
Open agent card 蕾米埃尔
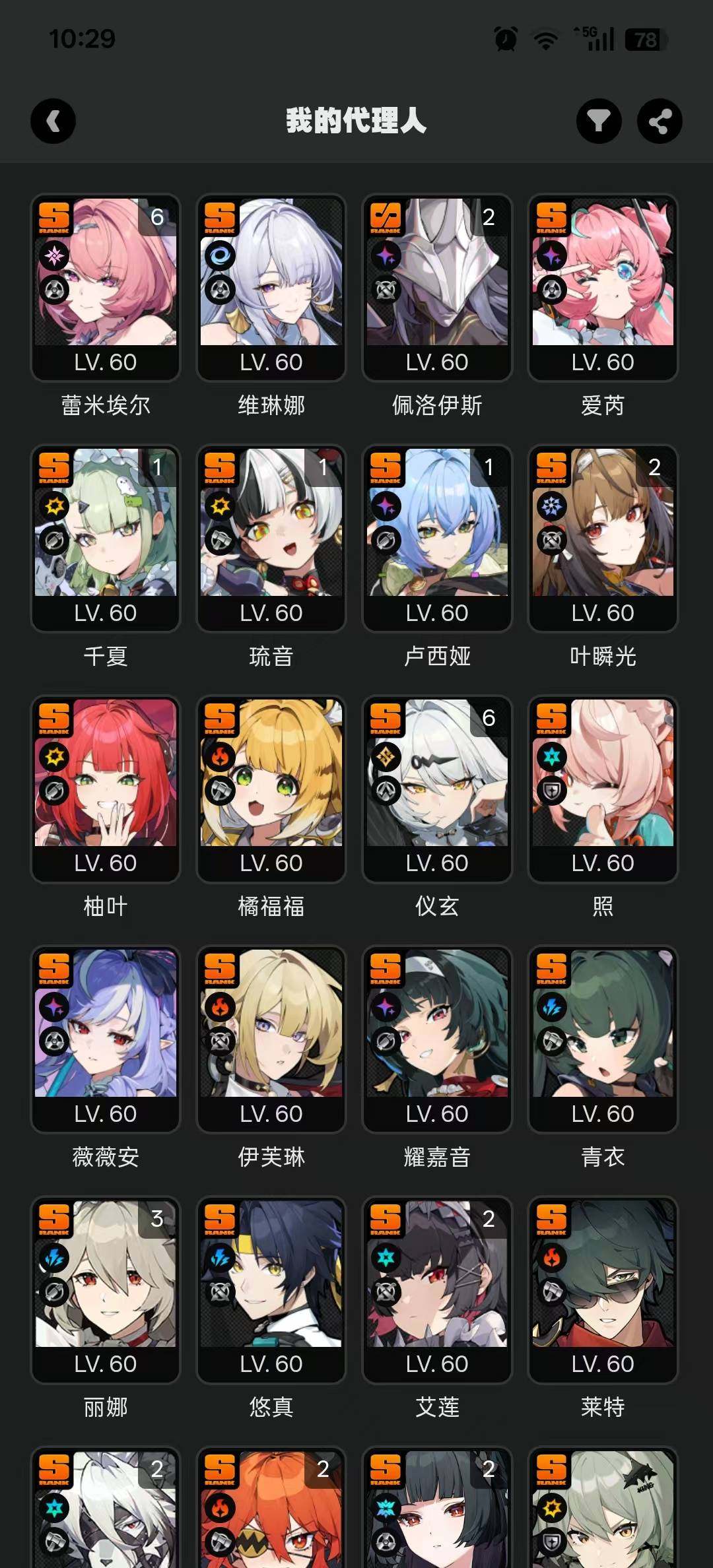click(106, 288)
